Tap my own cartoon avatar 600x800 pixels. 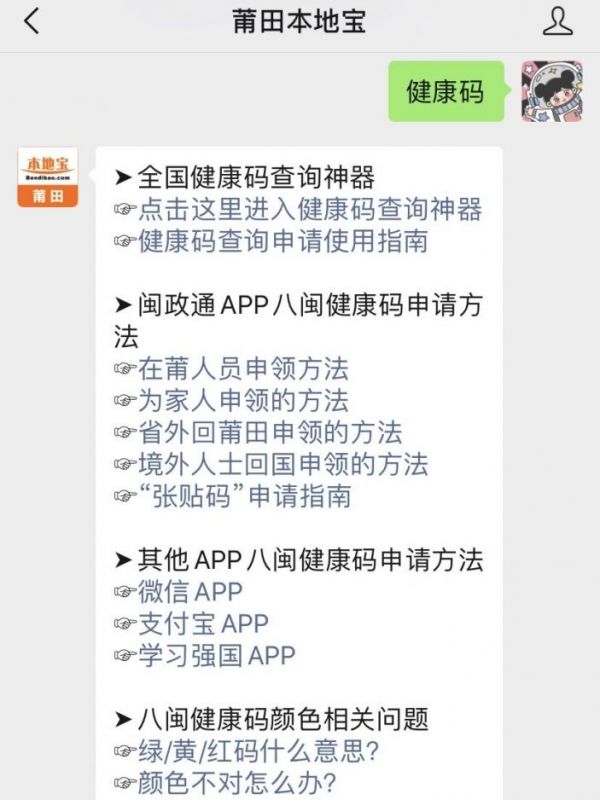coord(552,90)
